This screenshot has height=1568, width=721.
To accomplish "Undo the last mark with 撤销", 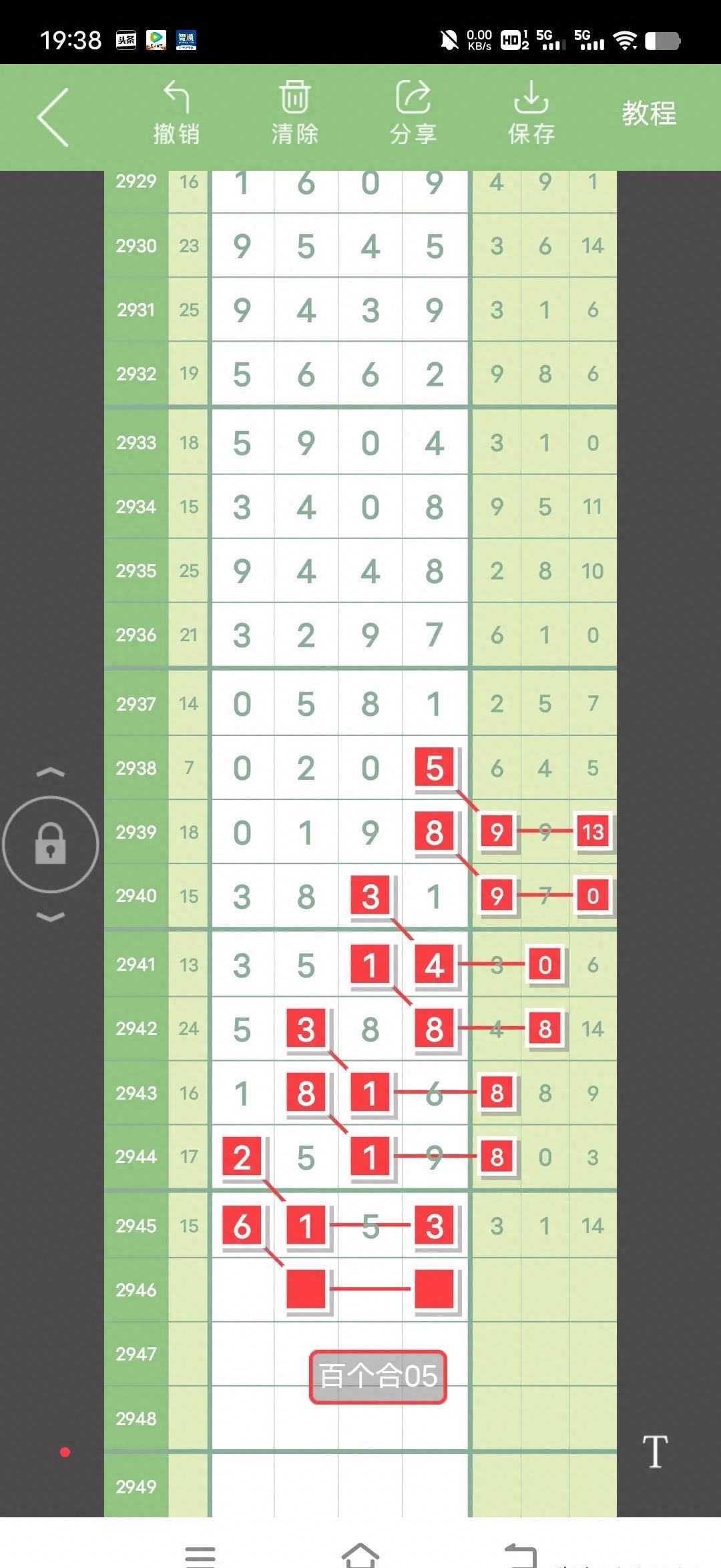I will point(177,113).
